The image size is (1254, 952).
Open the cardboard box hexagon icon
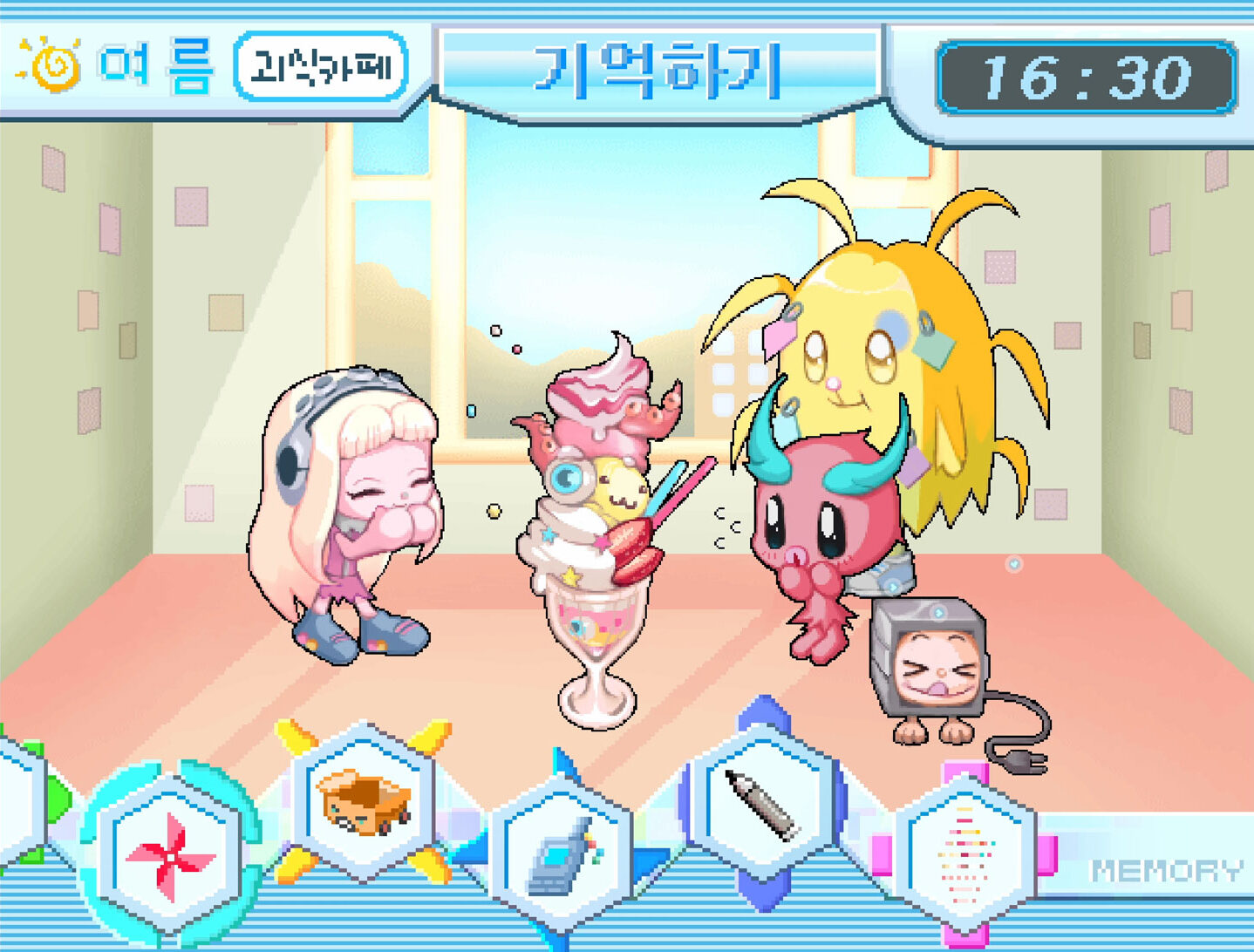click(364, 799)
